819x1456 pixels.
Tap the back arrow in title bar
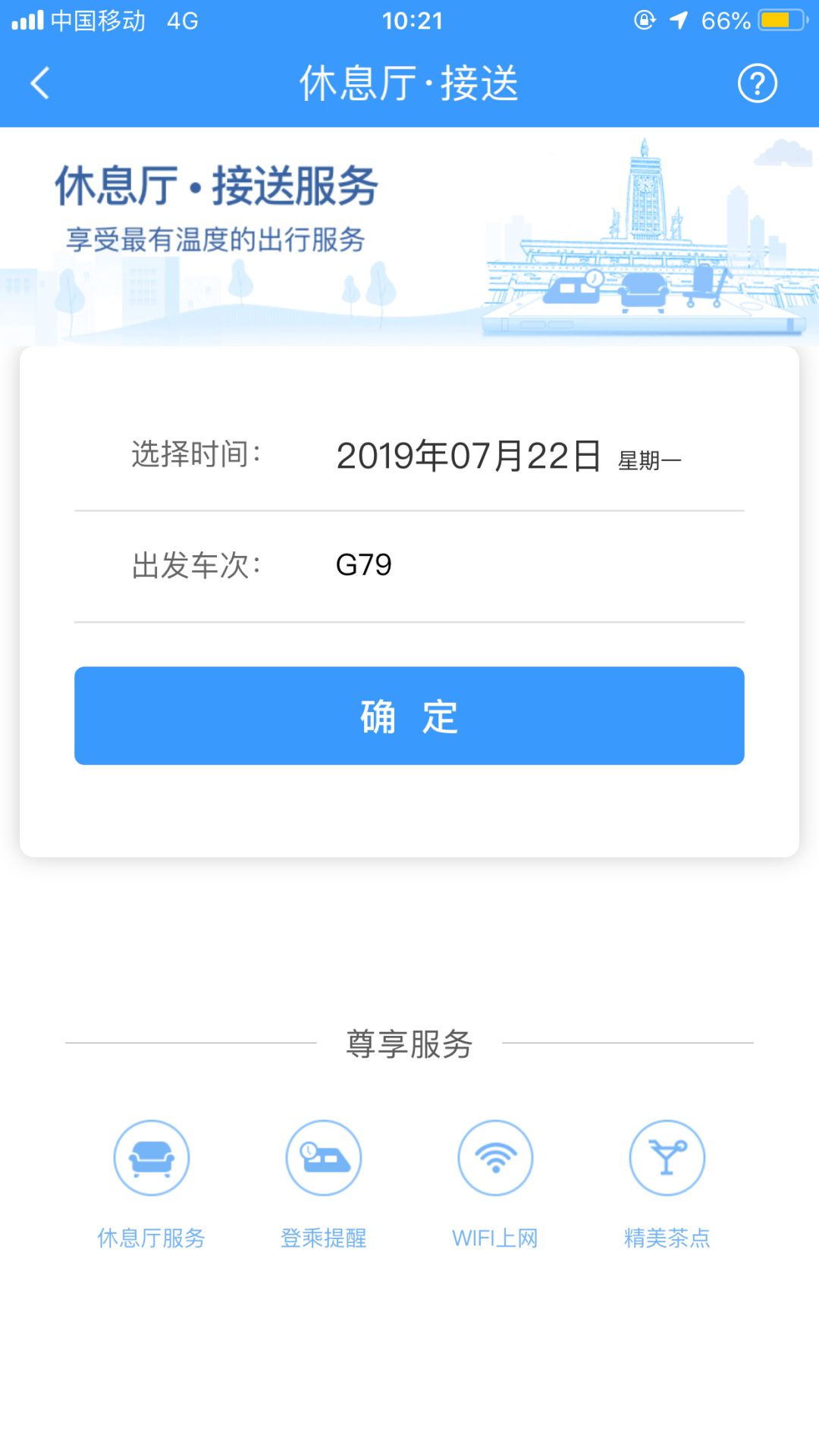tap(39, 84)
